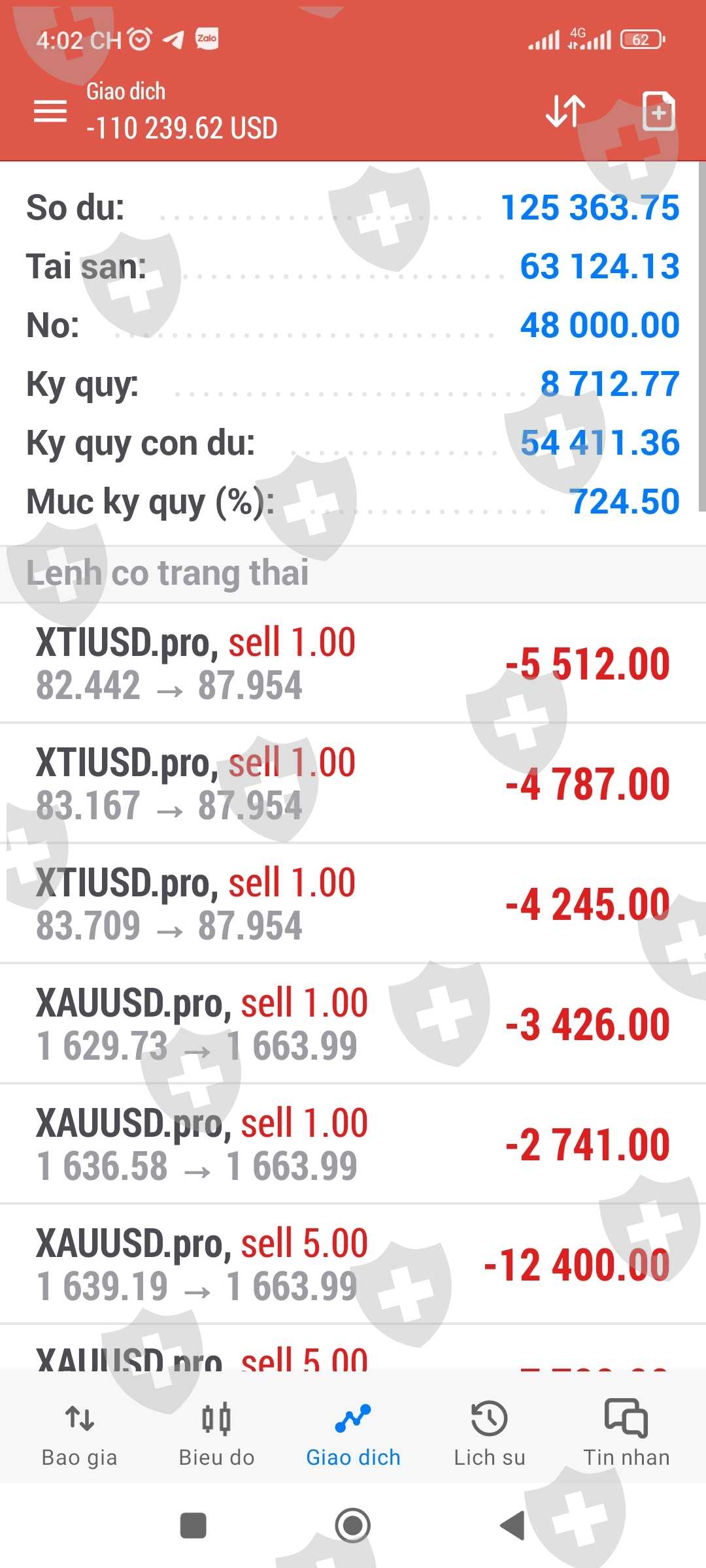Select XTIUSD.pro sell position opened at 83.709
The image size is (706, 1568).
coord(353,904)
